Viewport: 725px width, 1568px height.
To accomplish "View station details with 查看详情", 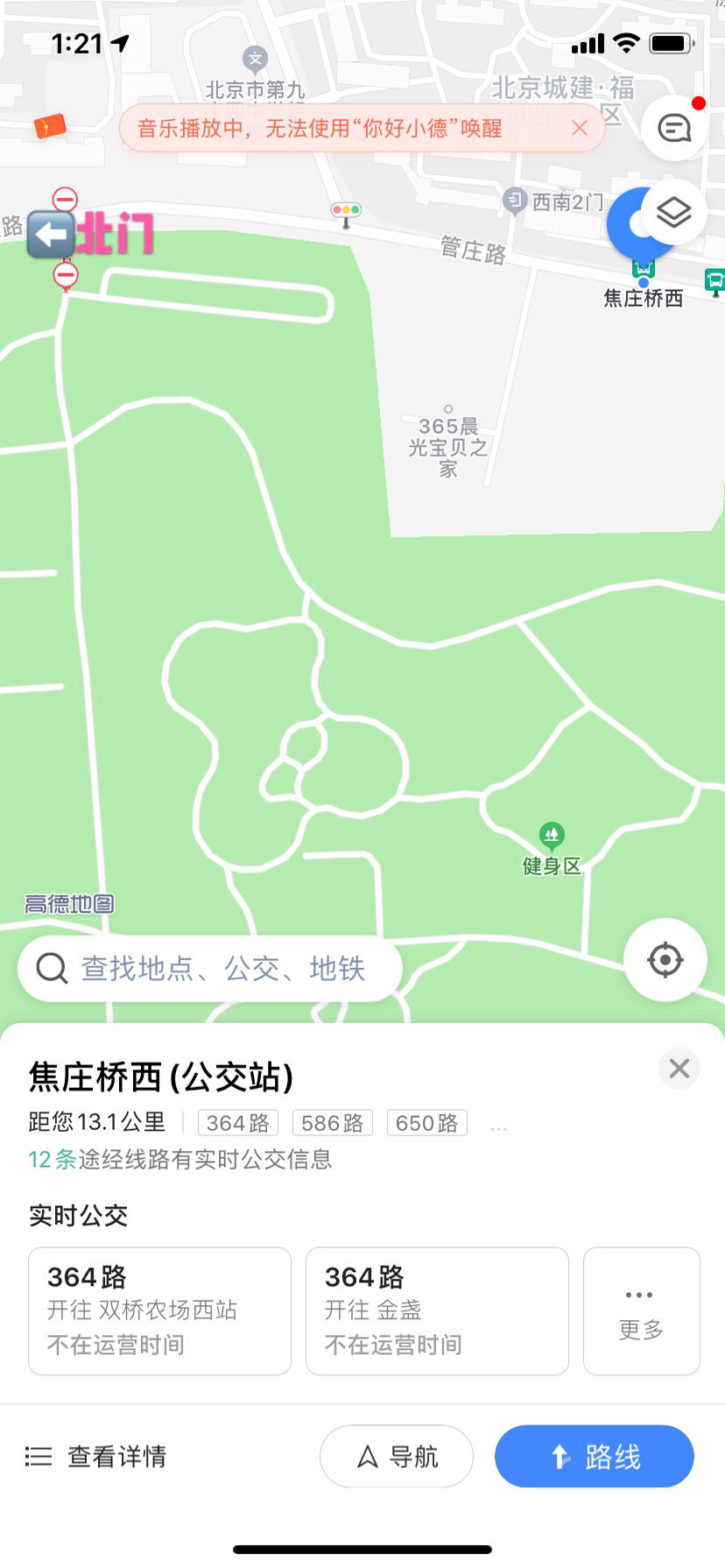I will [x=96, y=1457].
